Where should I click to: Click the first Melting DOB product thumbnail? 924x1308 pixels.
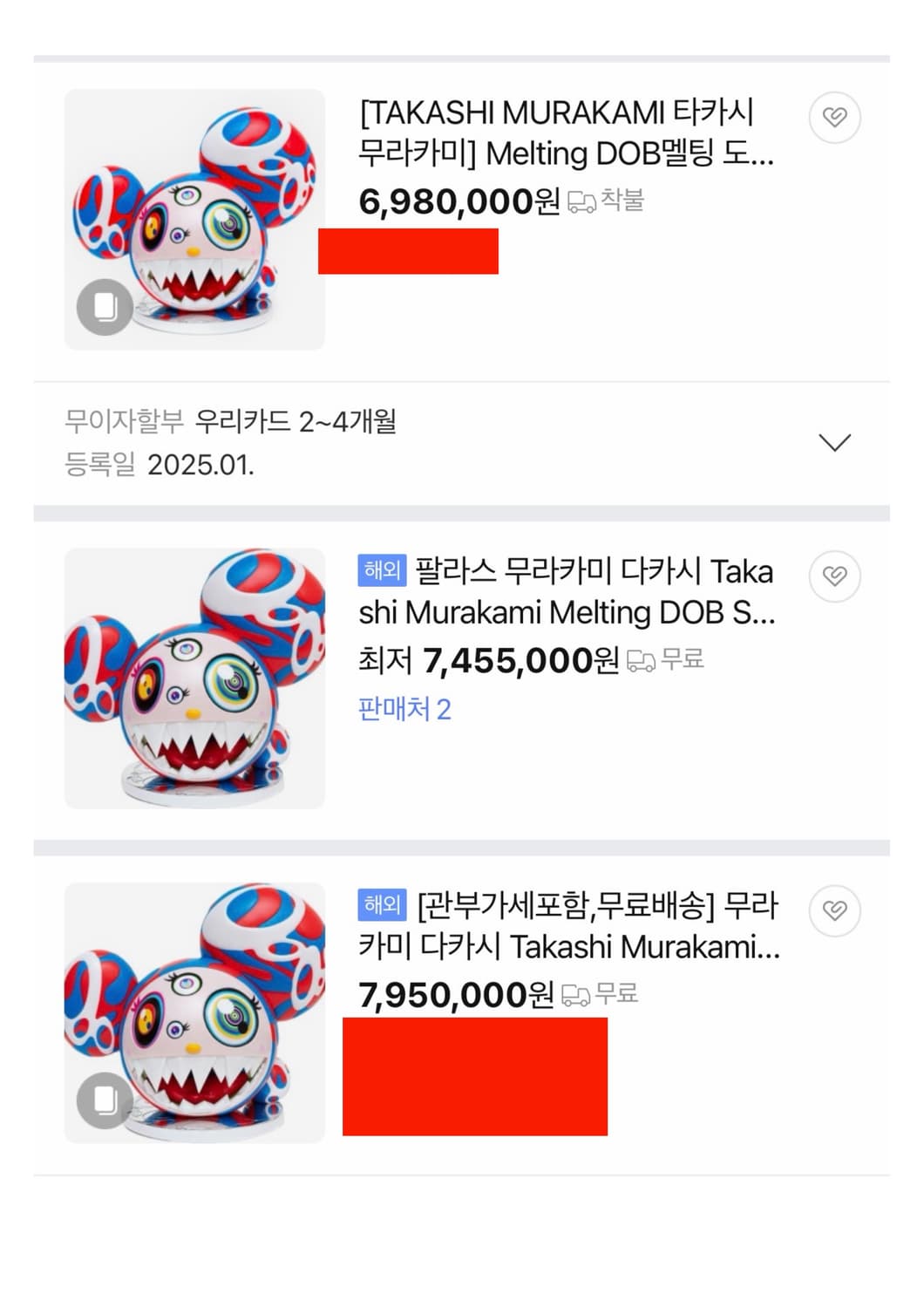point(194,214)
